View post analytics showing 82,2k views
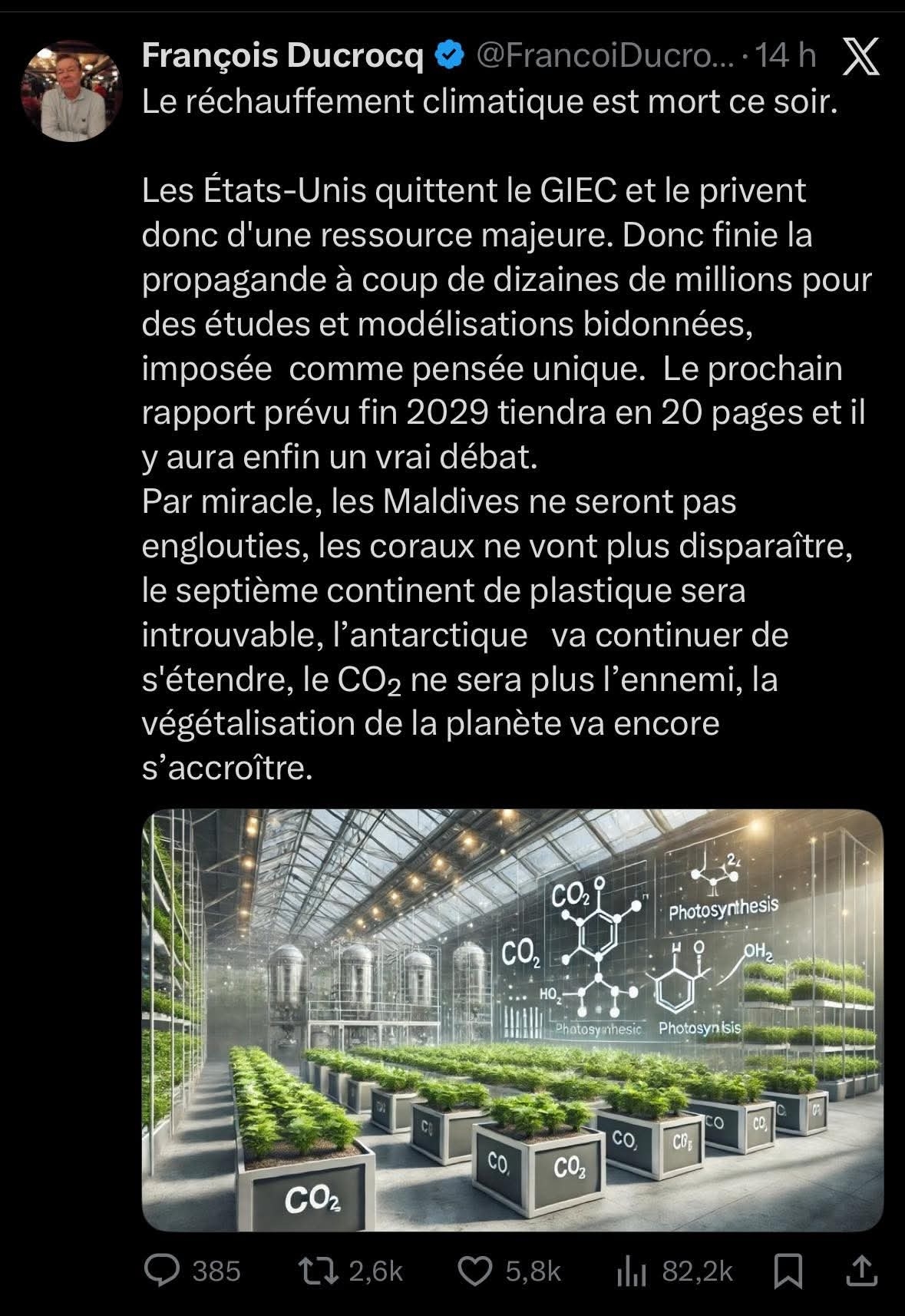Viewport: 905px width, 1316px height. pos(629,1271)
